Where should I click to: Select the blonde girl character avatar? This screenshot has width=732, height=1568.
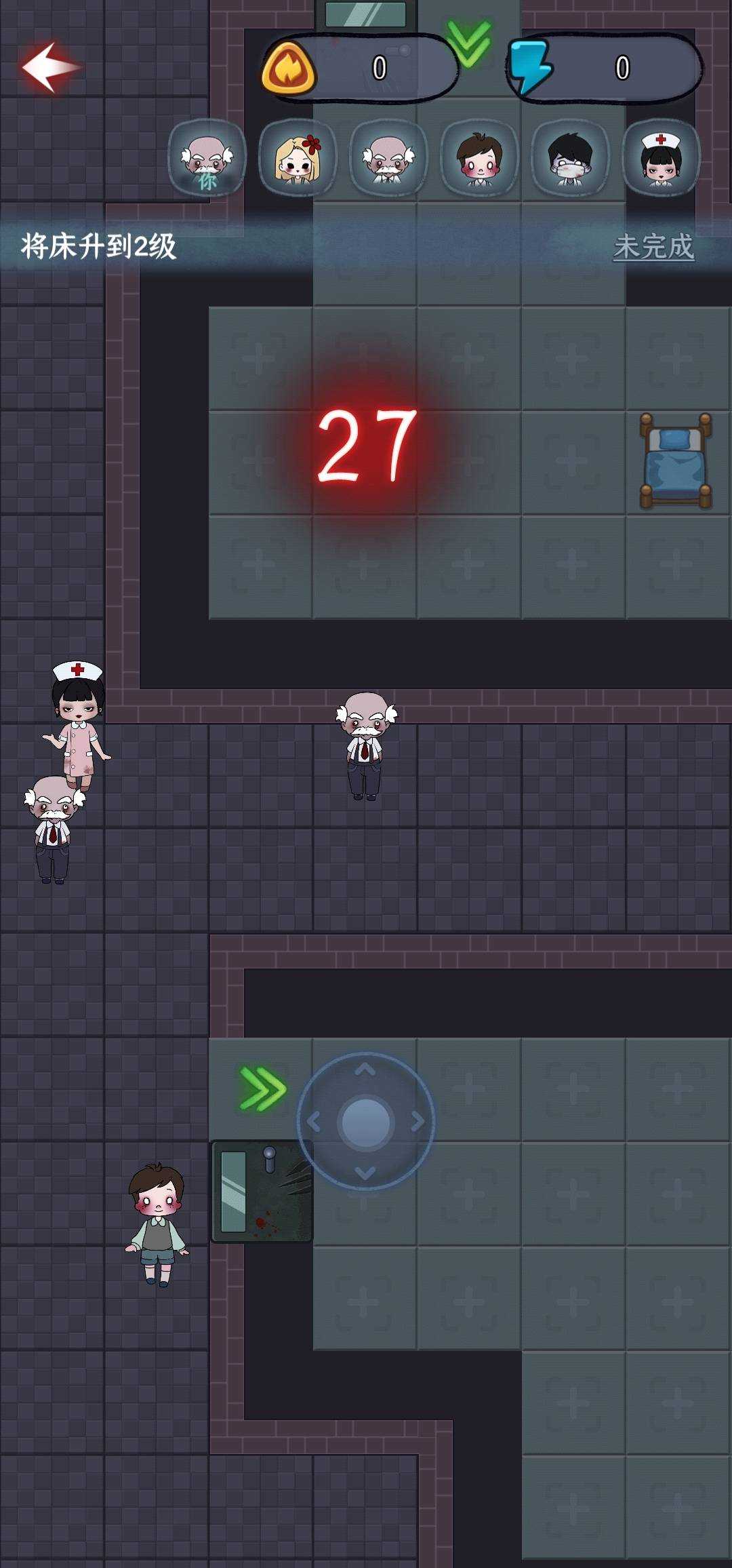[298, 159]
